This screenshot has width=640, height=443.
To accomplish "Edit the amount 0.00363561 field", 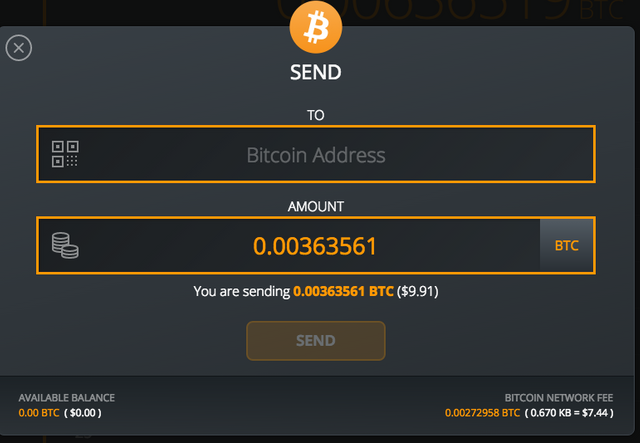I will [x=314, y=245].
